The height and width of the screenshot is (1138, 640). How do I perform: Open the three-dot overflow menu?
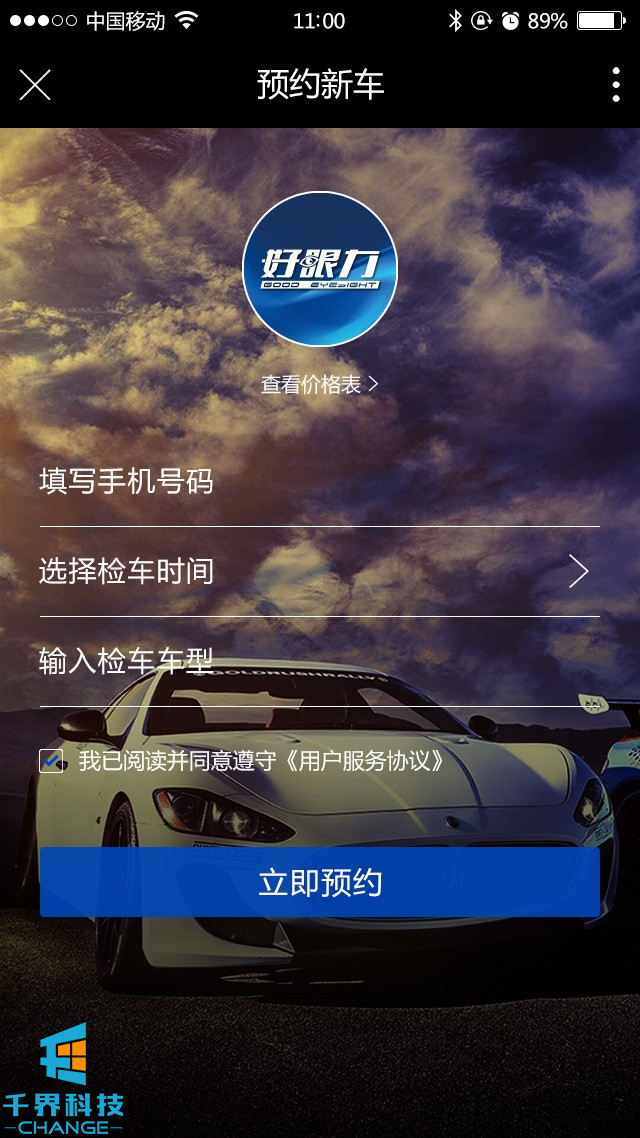pyautogui.click(x=615, y=86)
